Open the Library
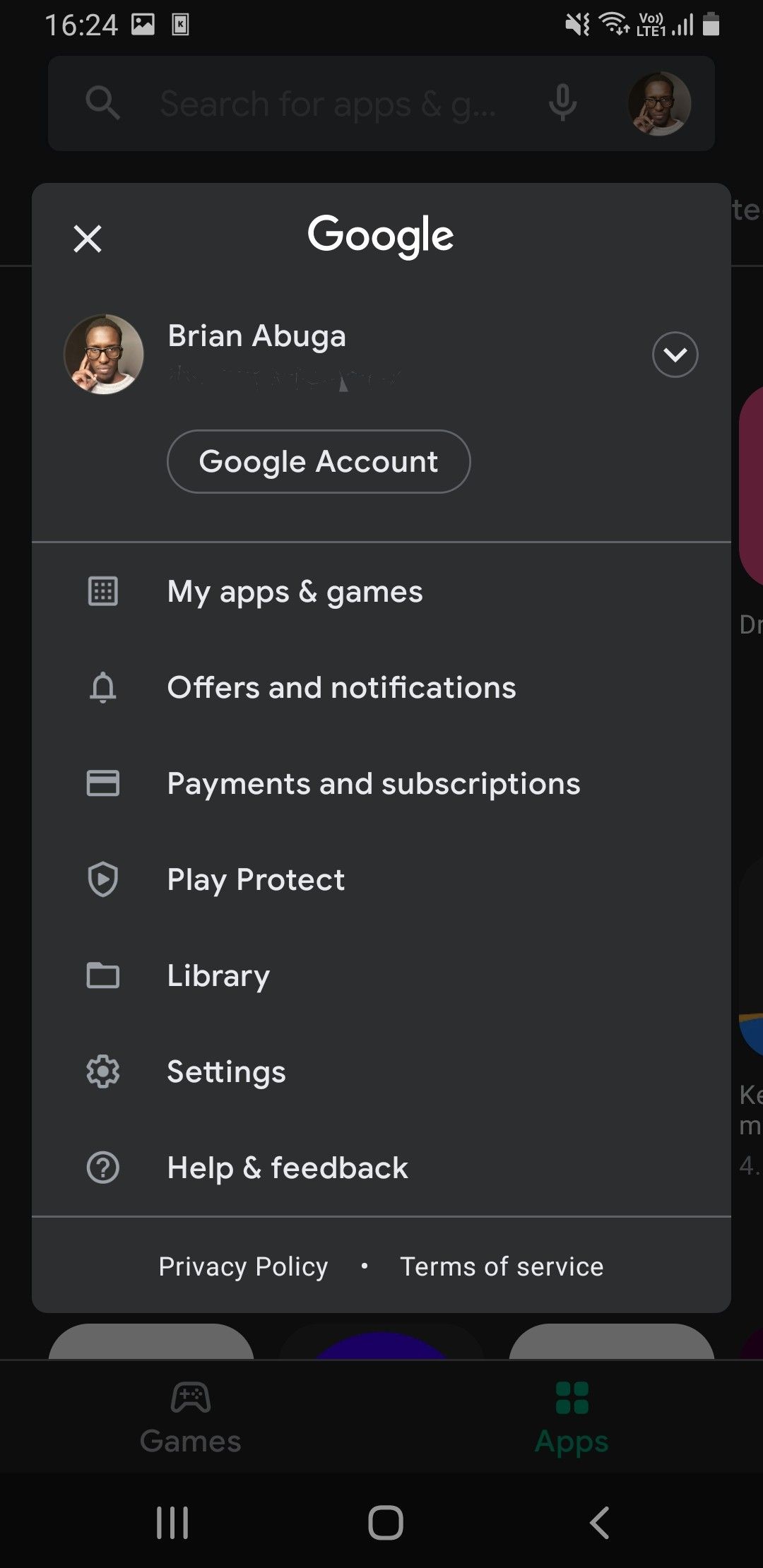 (218, 976)
